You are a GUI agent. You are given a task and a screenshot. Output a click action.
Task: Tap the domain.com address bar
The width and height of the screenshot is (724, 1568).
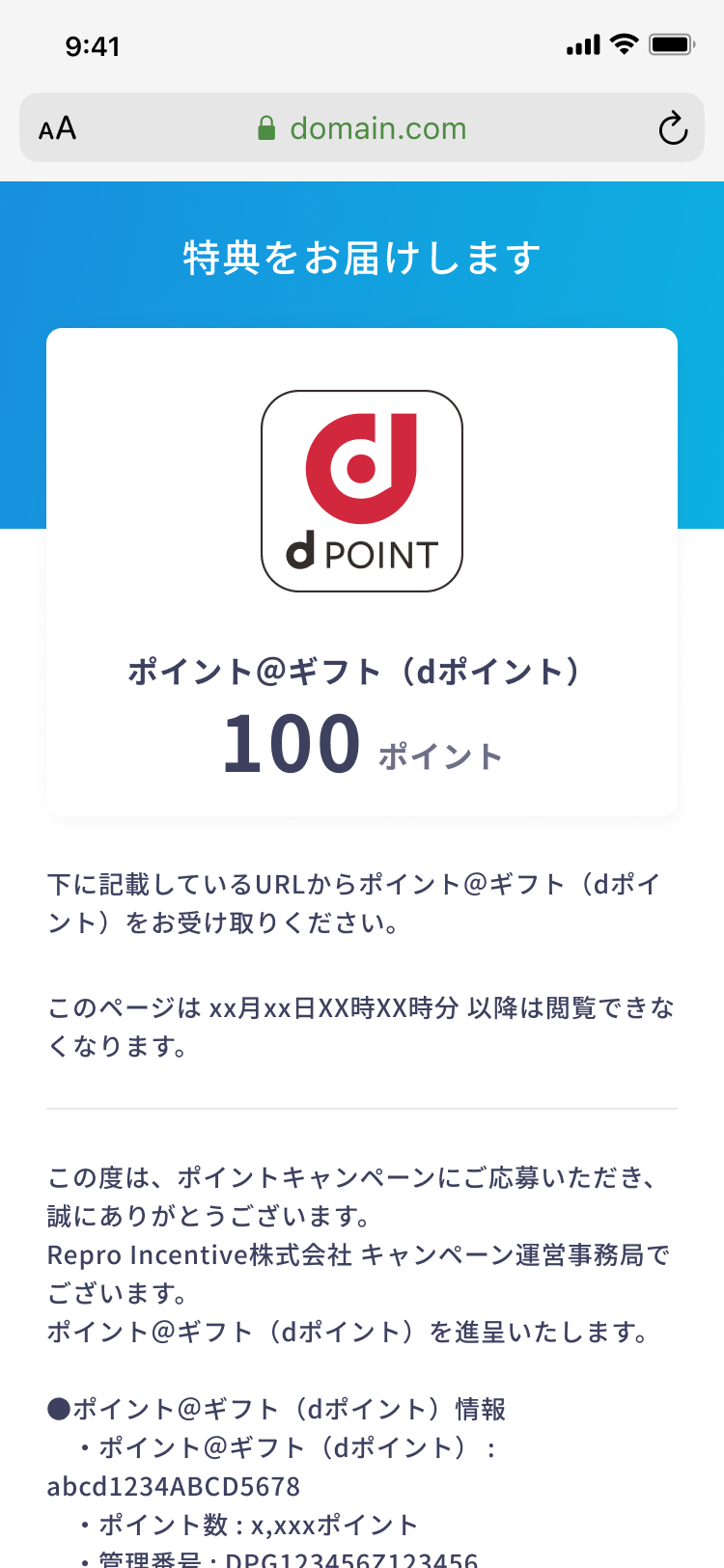[x=362, y=127]
